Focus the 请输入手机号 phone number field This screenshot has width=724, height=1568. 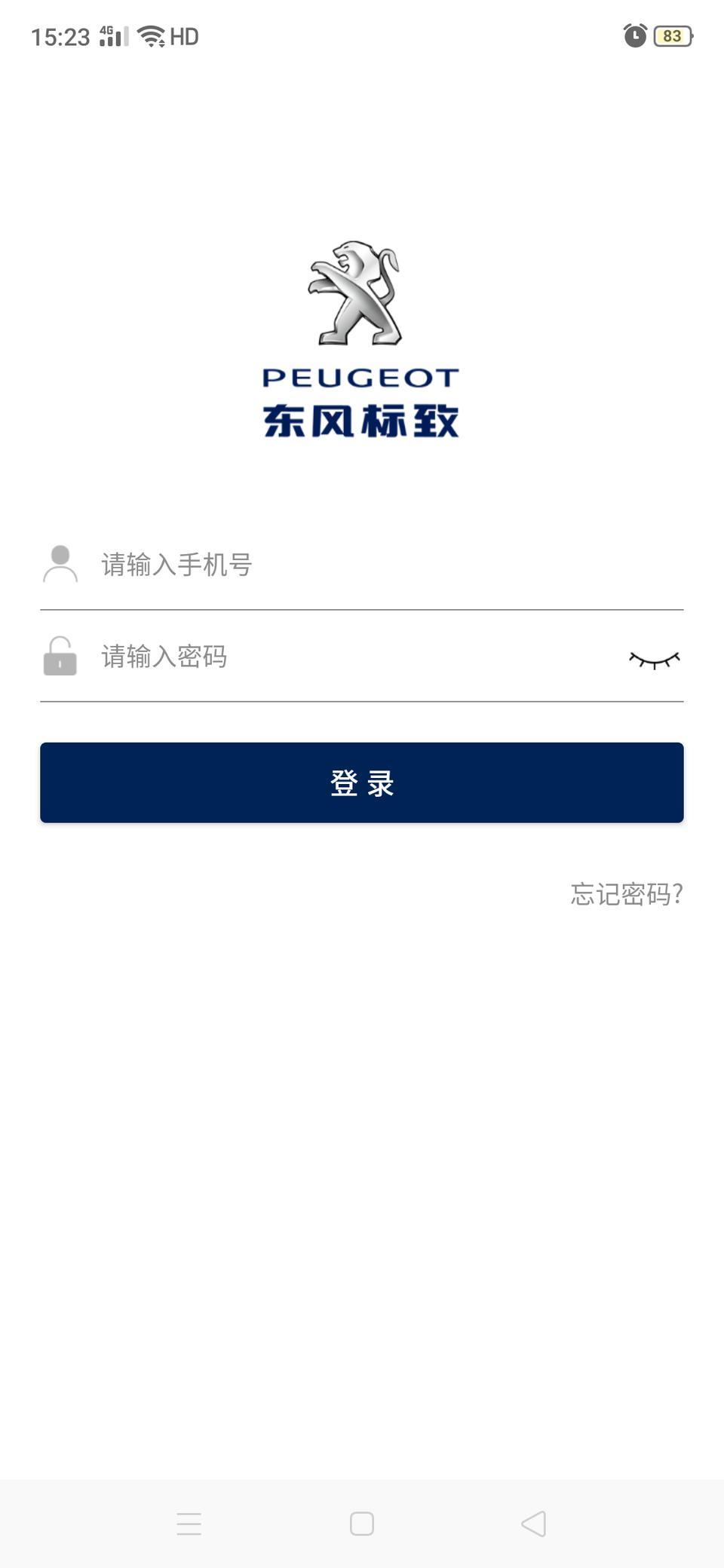pyautogui.click(x=302, y=564)
